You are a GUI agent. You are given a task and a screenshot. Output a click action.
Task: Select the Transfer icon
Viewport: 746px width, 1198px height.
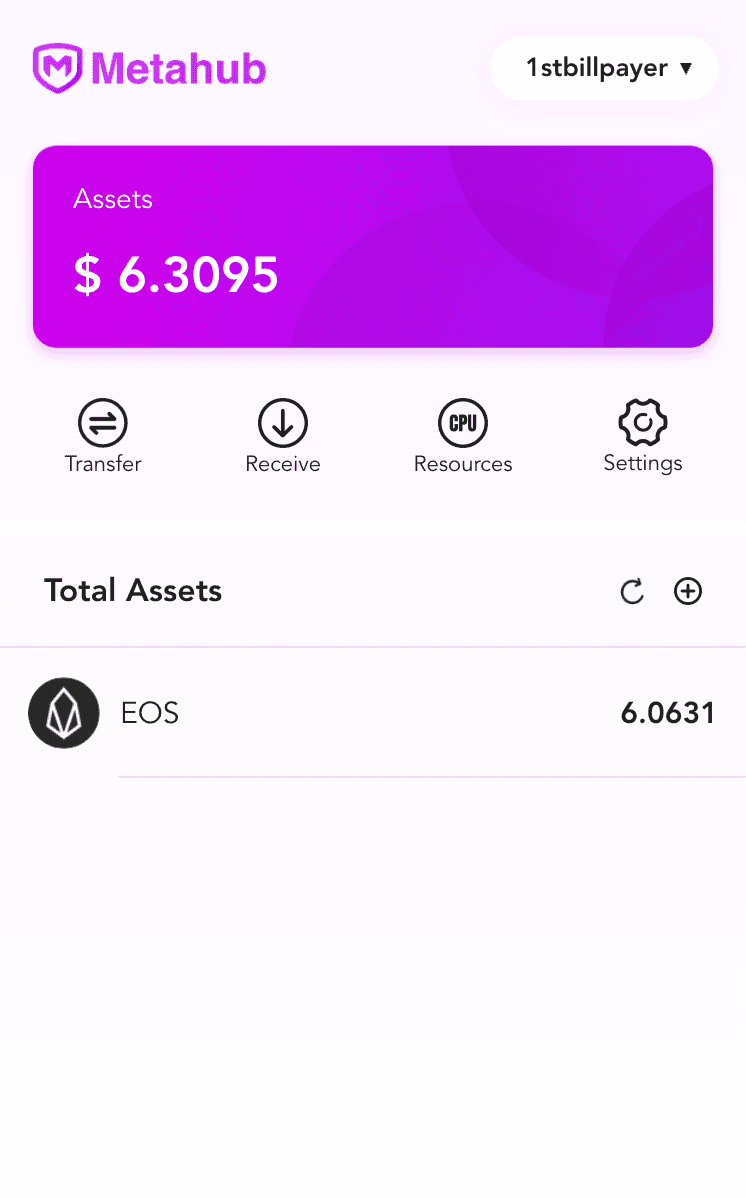point(103,421)
